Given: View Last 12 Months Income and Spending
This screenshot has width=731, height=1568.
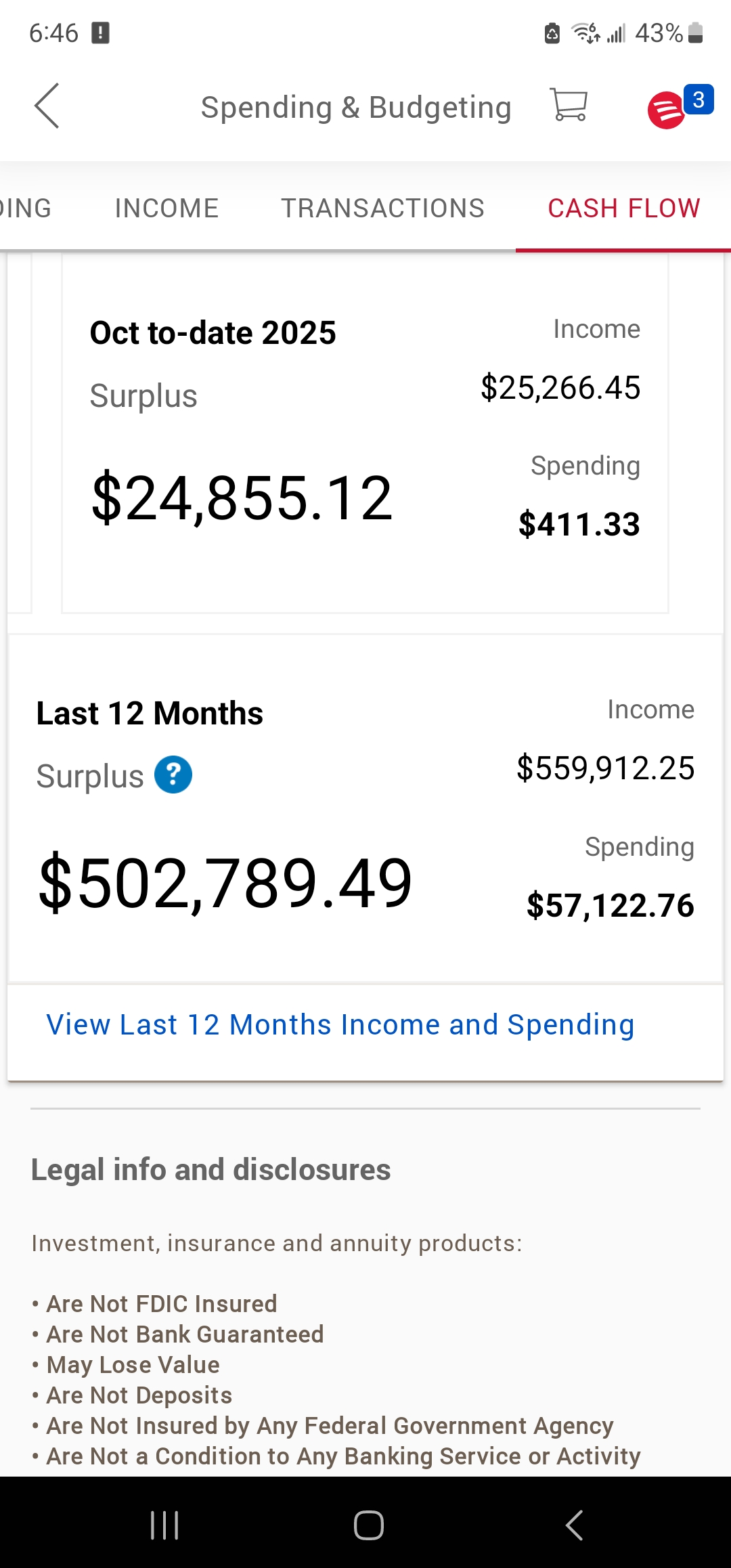Looking at the screenshot, I should click(x=340, y=1024).
